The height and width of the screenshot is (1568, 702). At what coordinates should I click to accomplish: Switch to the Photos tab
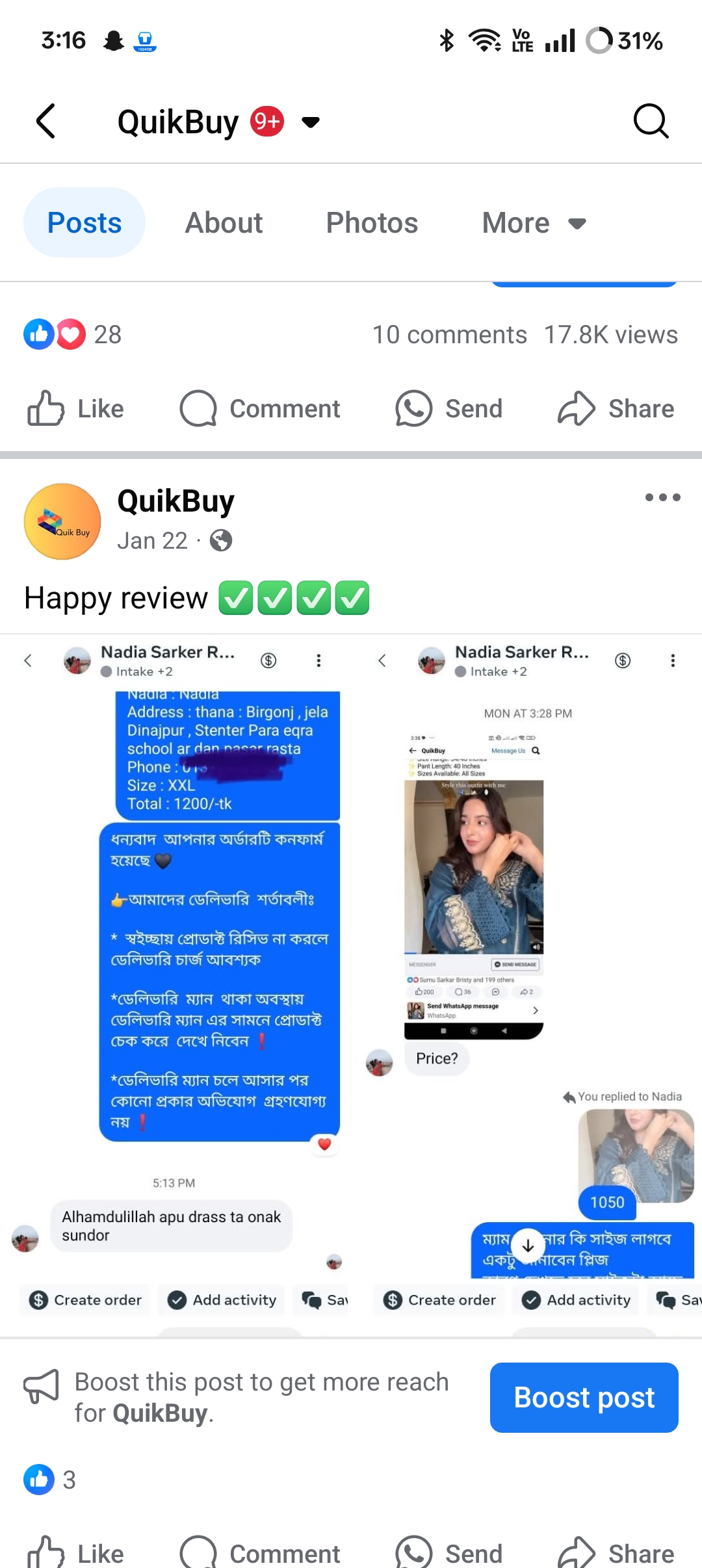[372, 223]
